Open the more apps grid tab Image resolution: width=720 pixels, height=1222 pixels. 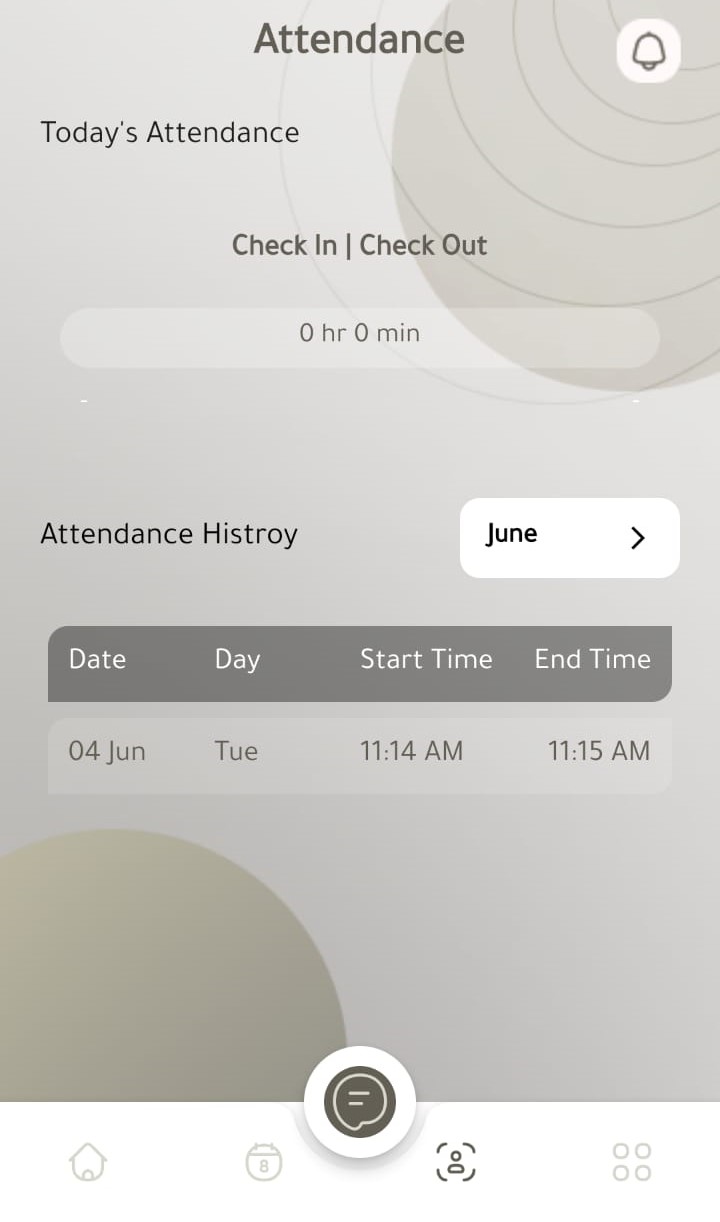coord(631,1162)
